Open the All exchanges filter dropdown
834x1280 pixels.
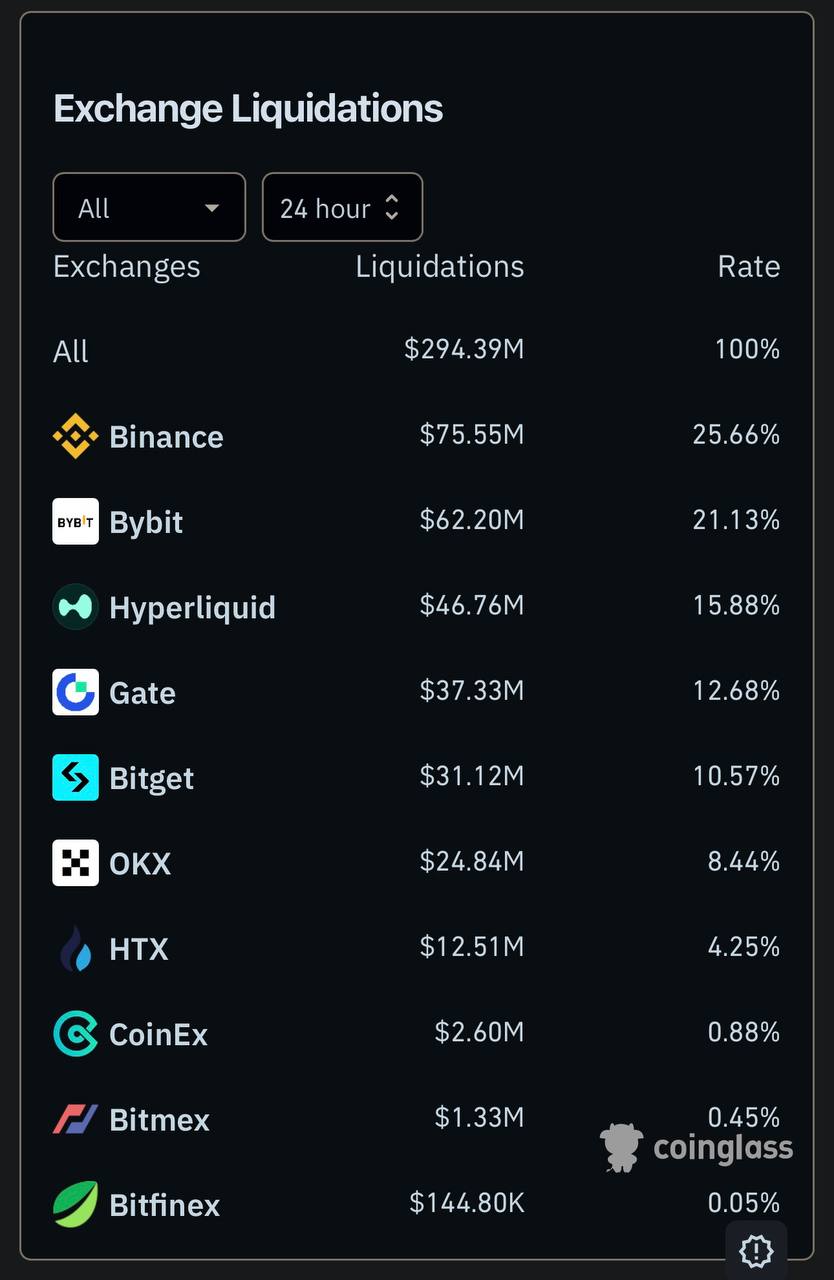(x=149, y=207)
